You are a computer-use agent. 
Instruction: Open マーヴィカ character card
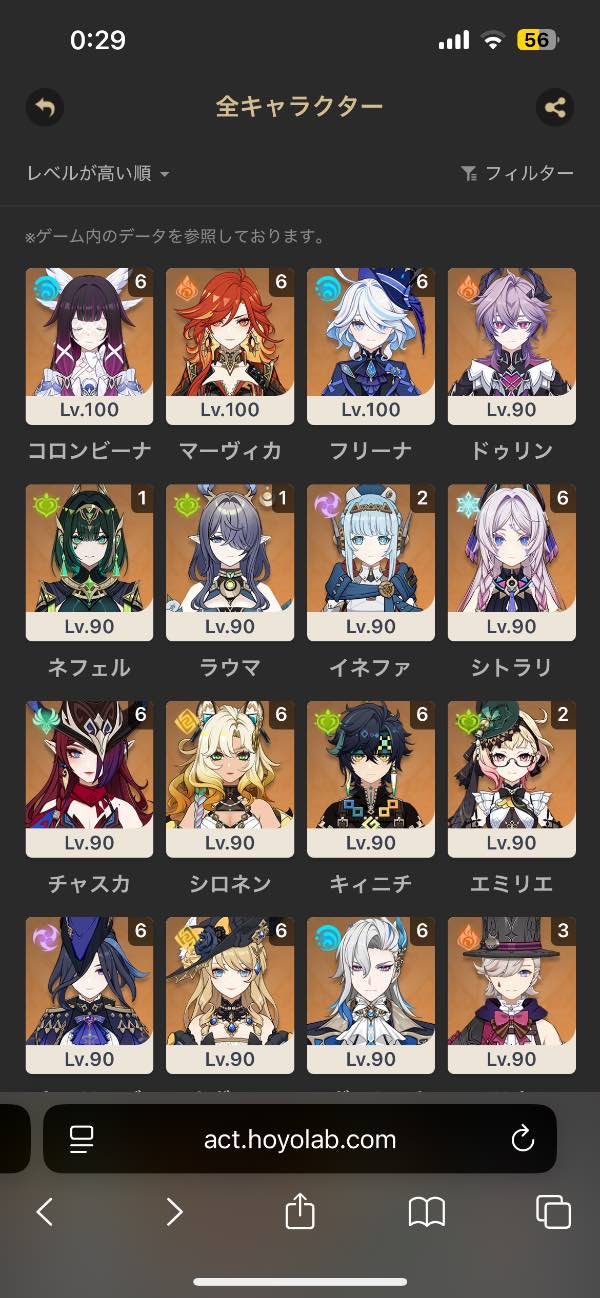click(230, 345)
